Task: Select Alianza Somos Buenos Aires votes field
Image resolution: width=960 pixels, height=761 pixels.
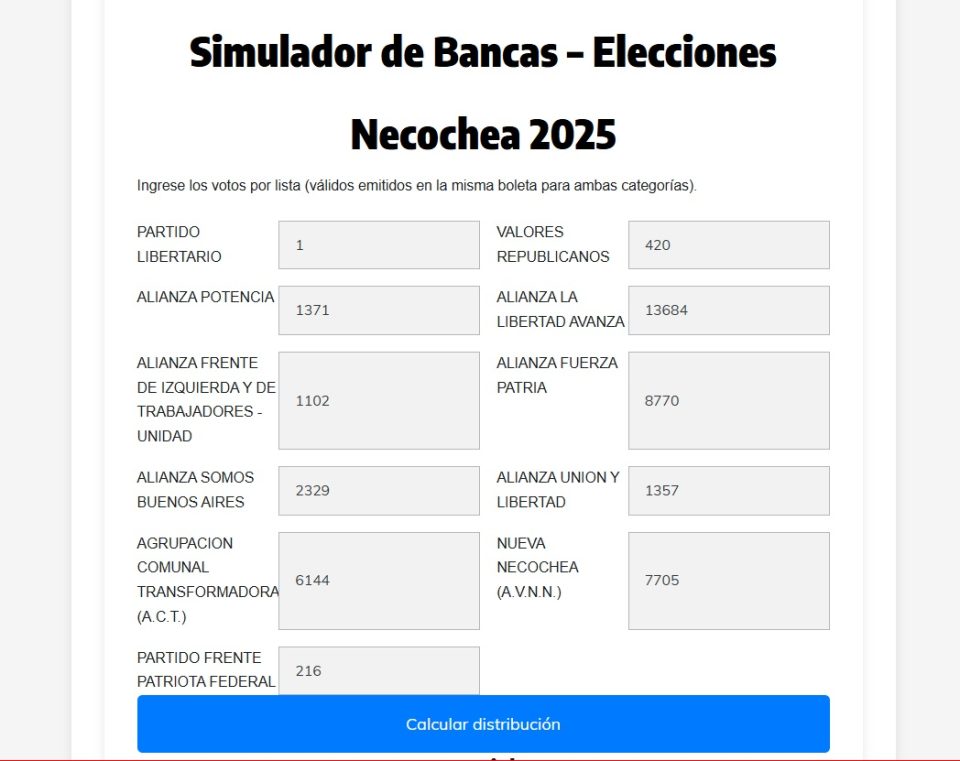Action: point(379,490)
